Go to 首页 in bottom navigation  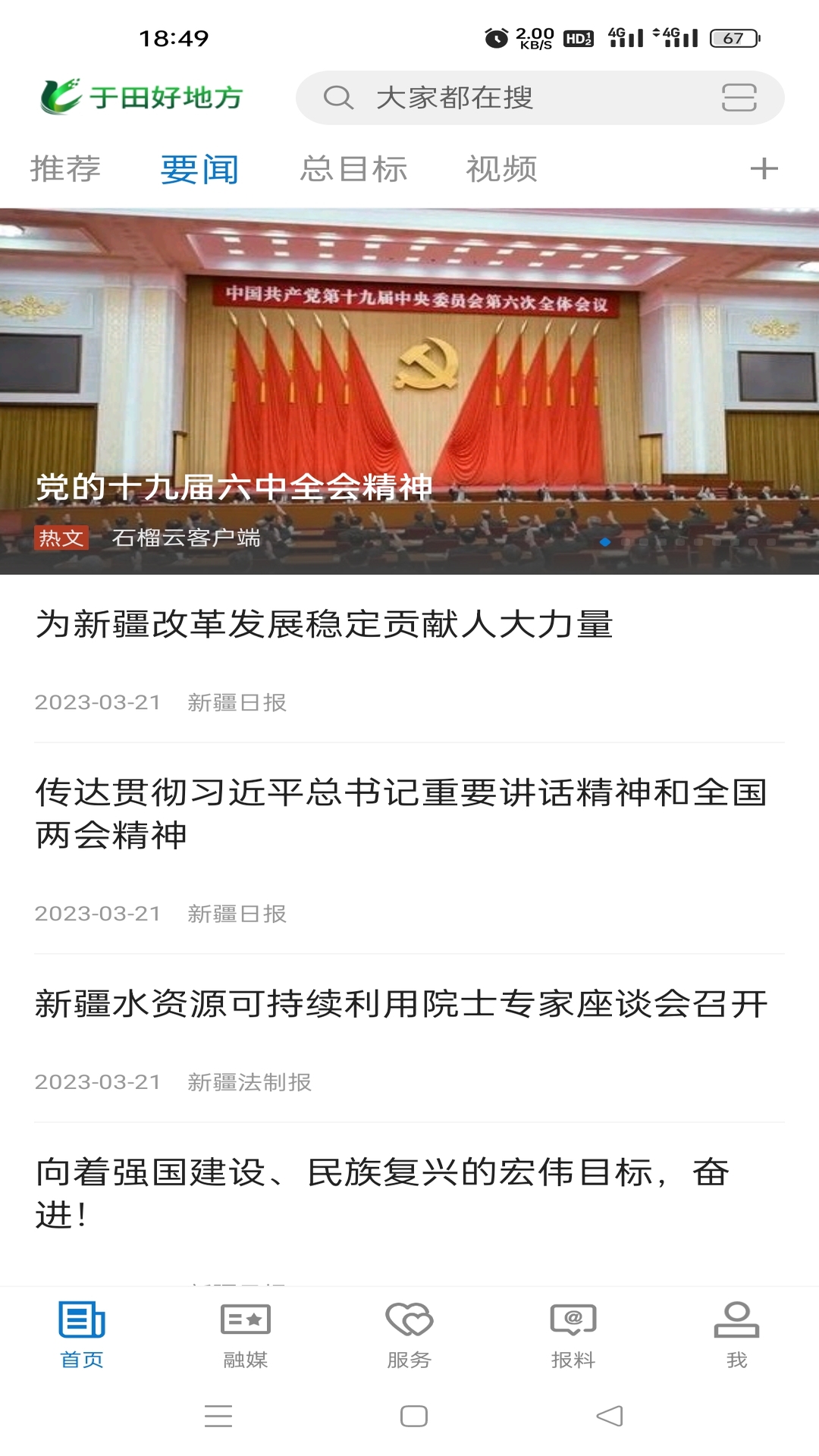coord(82,1335)
